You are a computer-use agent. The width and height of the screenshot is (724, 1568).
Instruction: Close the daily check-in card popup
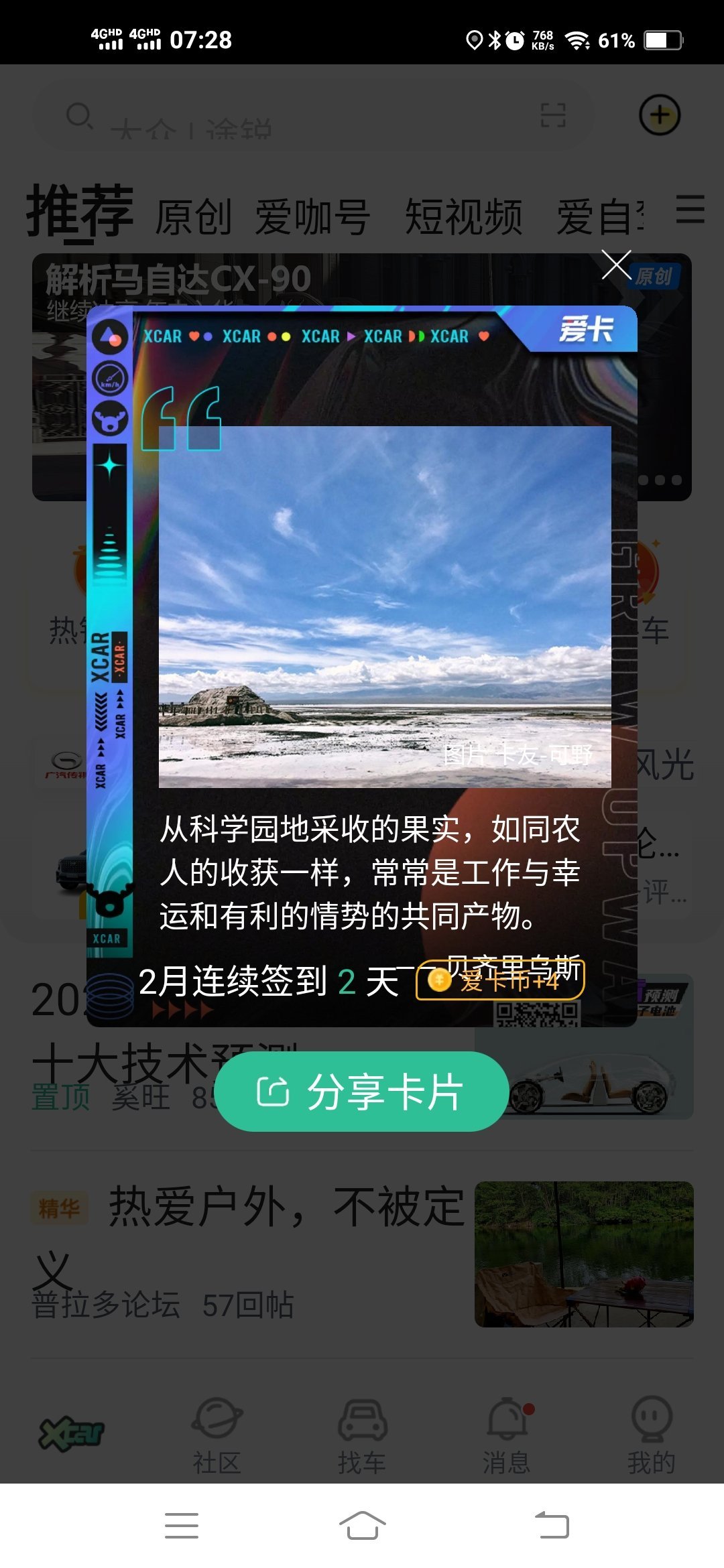616,265
